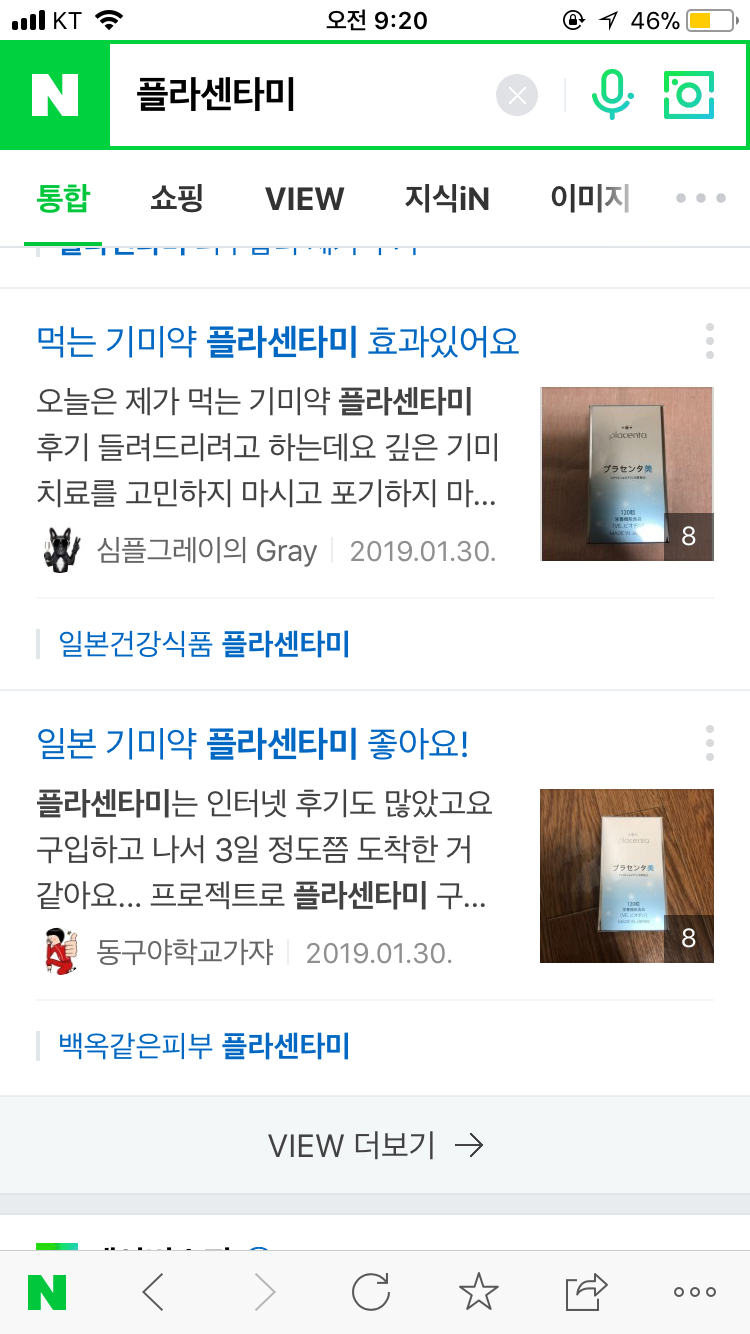Tap the search field with 플라센타미
750x1334 pixels.
pyautogui.click(x=300, y=96)
